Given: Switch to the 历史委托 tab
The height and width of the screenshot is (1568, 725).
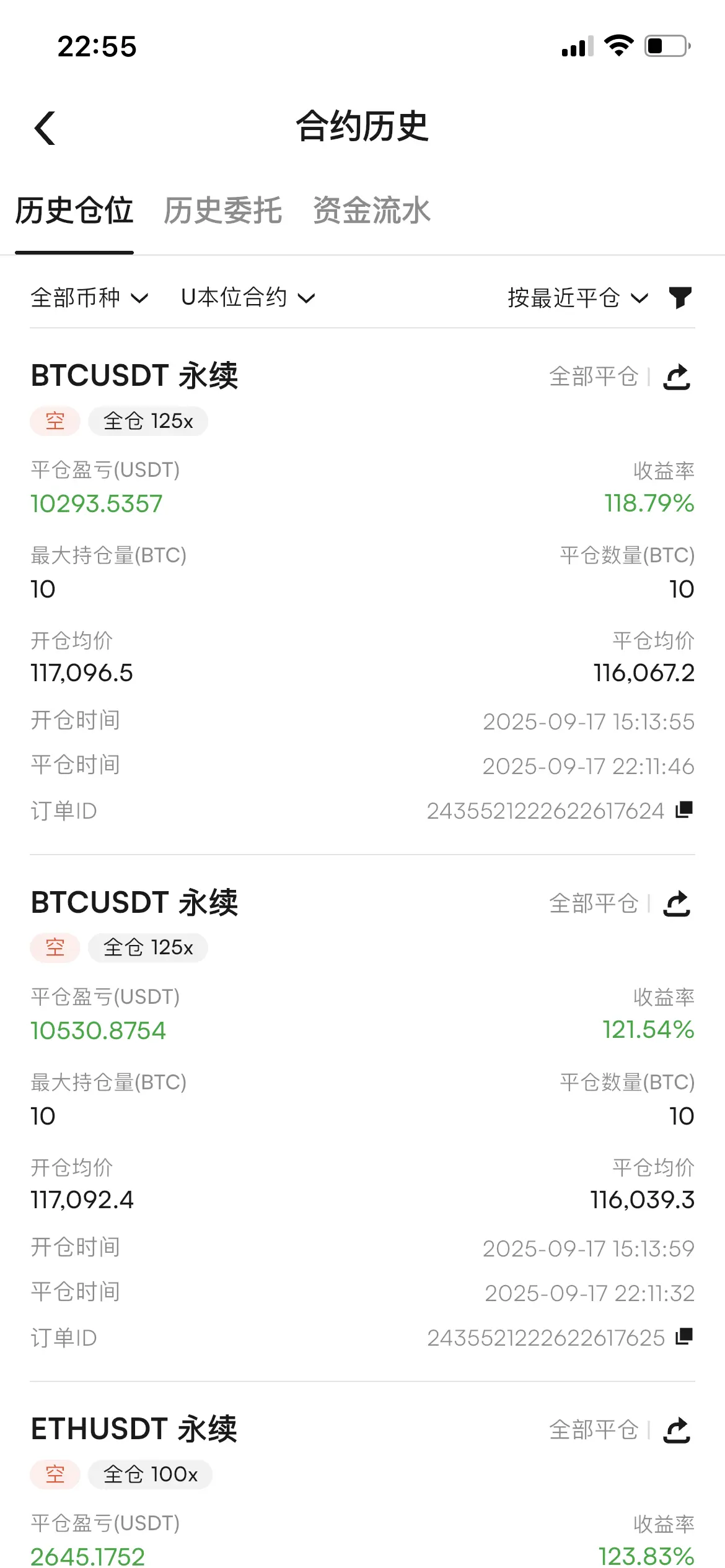Looking at the screenshot, I should click(222, 211).
